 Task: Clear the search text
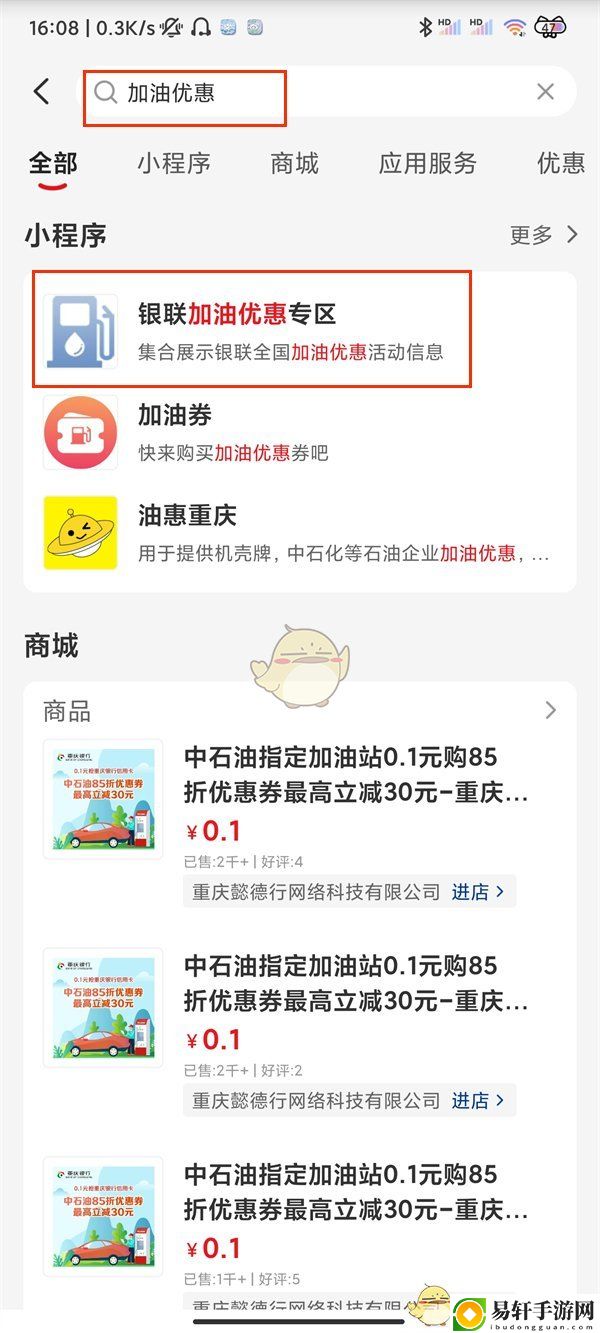[545, 92]
